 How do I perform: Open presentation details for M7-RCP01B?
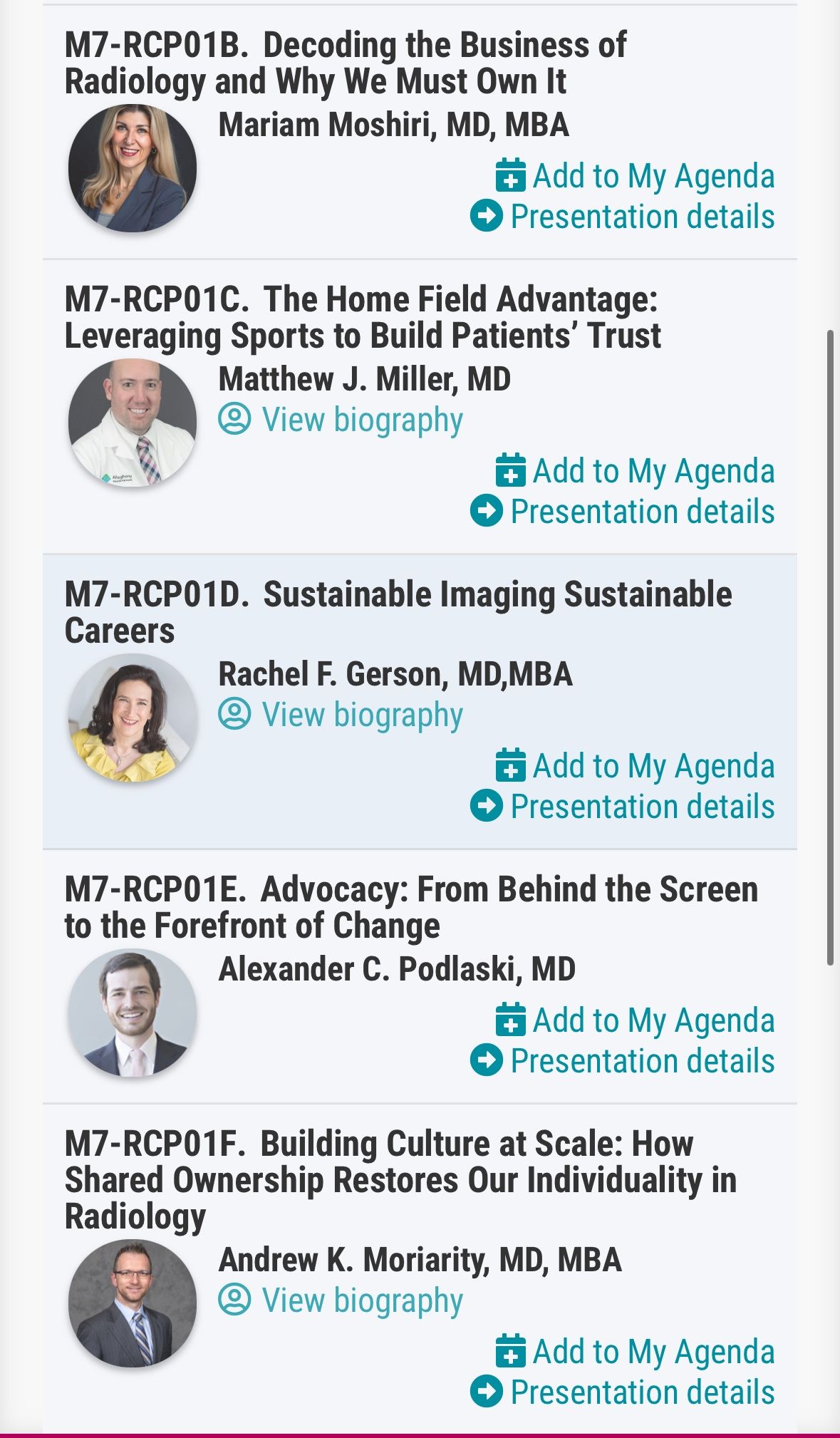click(x=623, y=217)
